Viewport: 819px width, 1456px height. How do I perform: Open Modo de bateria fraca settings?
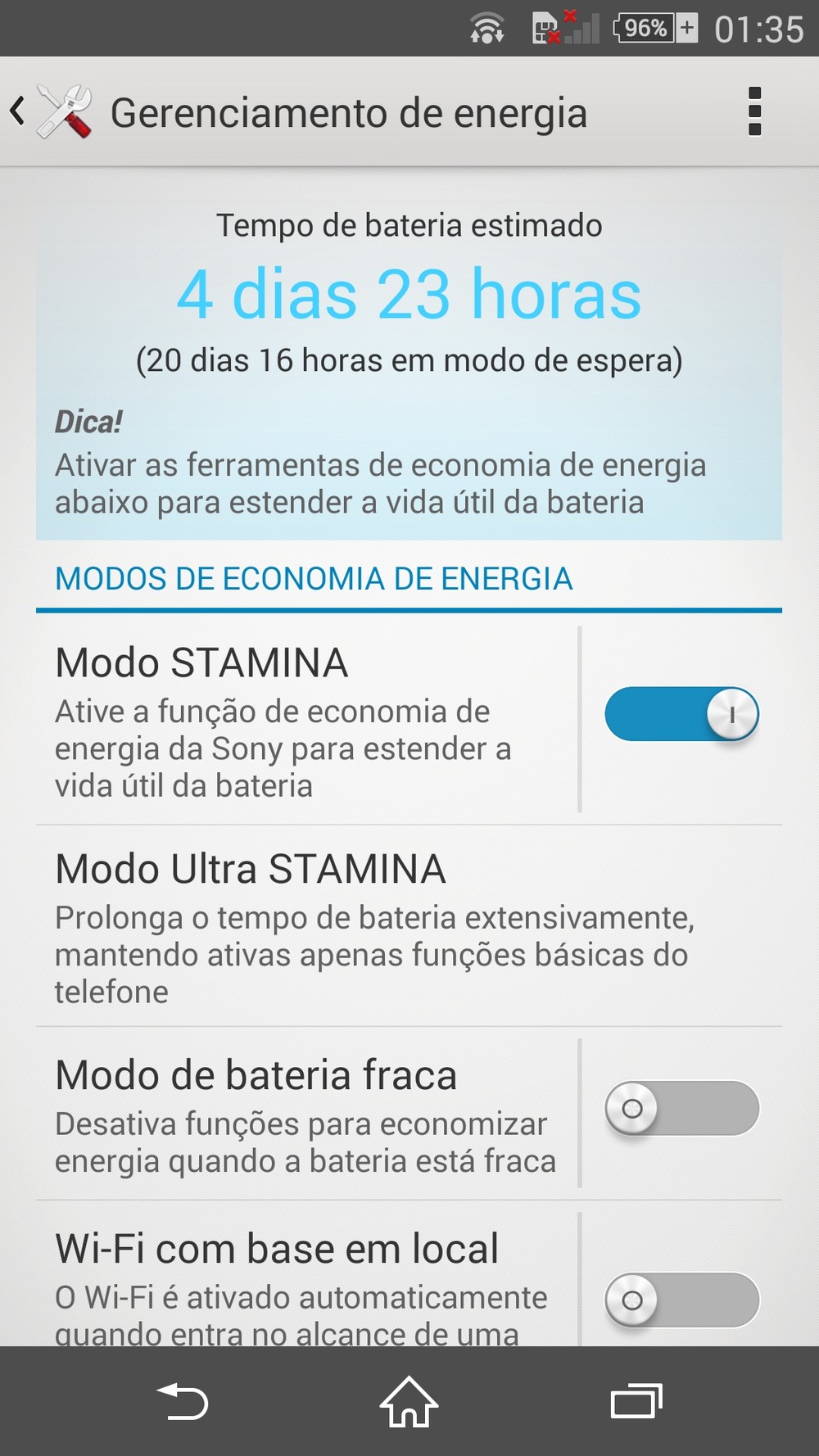point(303,1115)
